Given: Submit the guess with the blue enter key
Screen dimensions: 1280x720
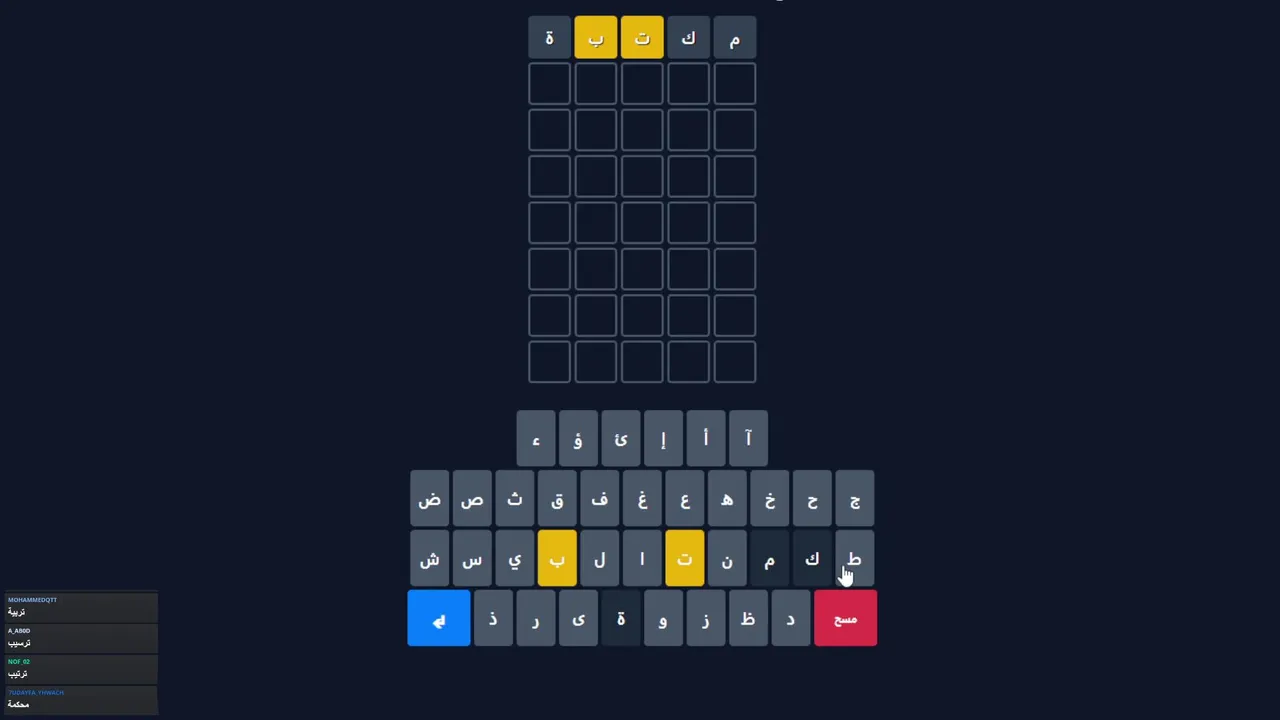Looking at the screenshot, I should pyautogui.click(x=438, y=618).
